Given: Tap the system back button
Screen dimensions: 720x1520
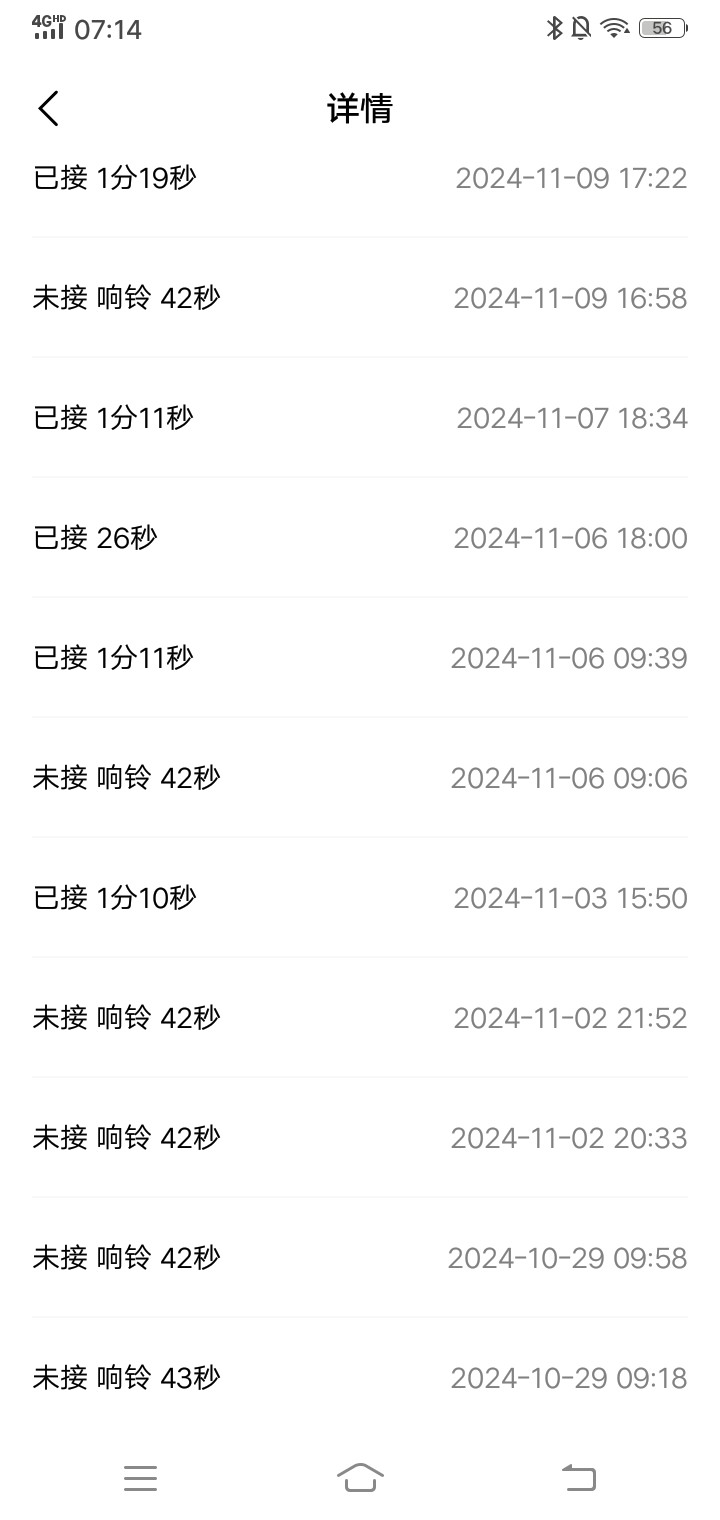Looking at the screenshot, I should tap(579, 1477).
